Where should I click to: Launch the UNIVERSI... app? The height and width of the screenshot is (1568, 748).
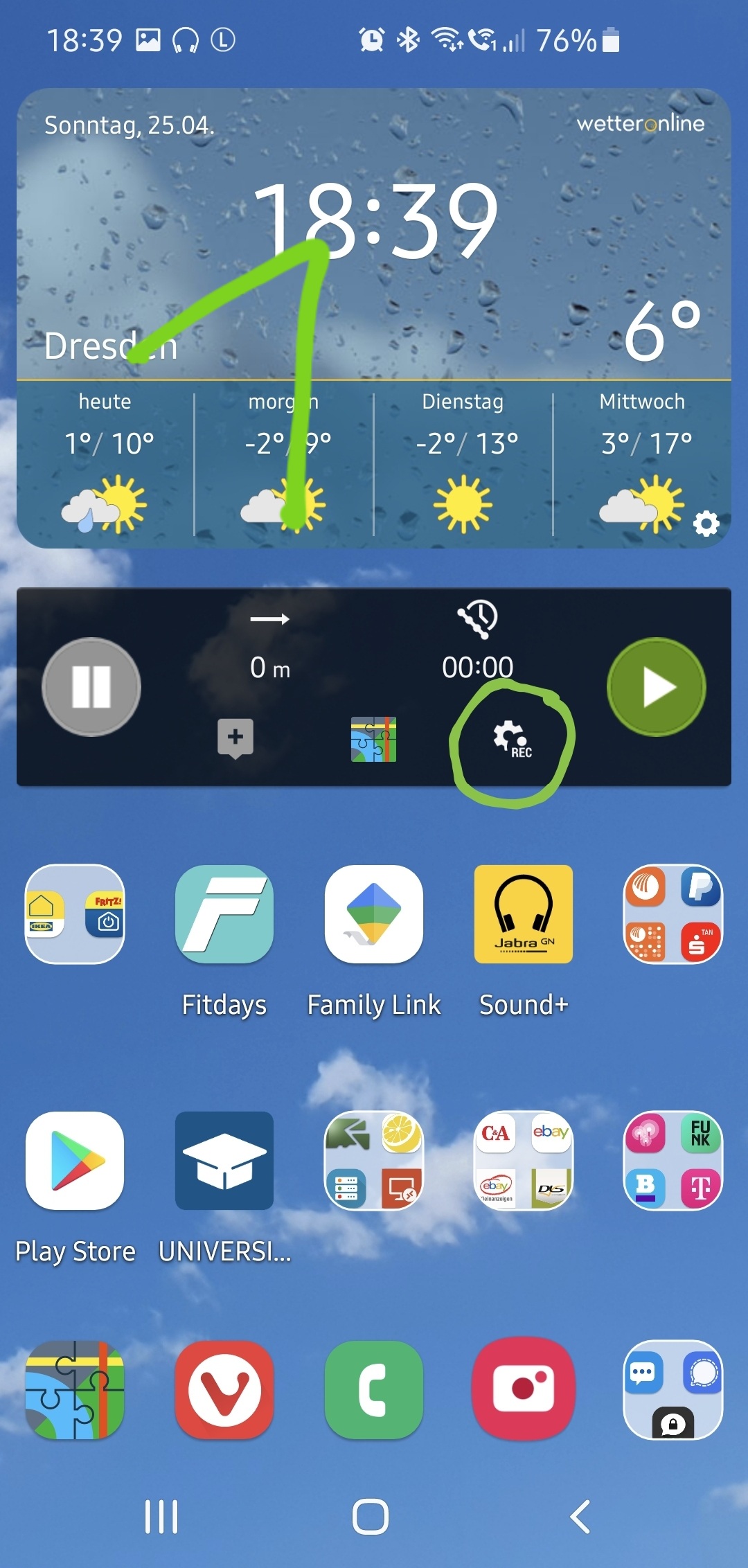click(x=224, y=1161)
